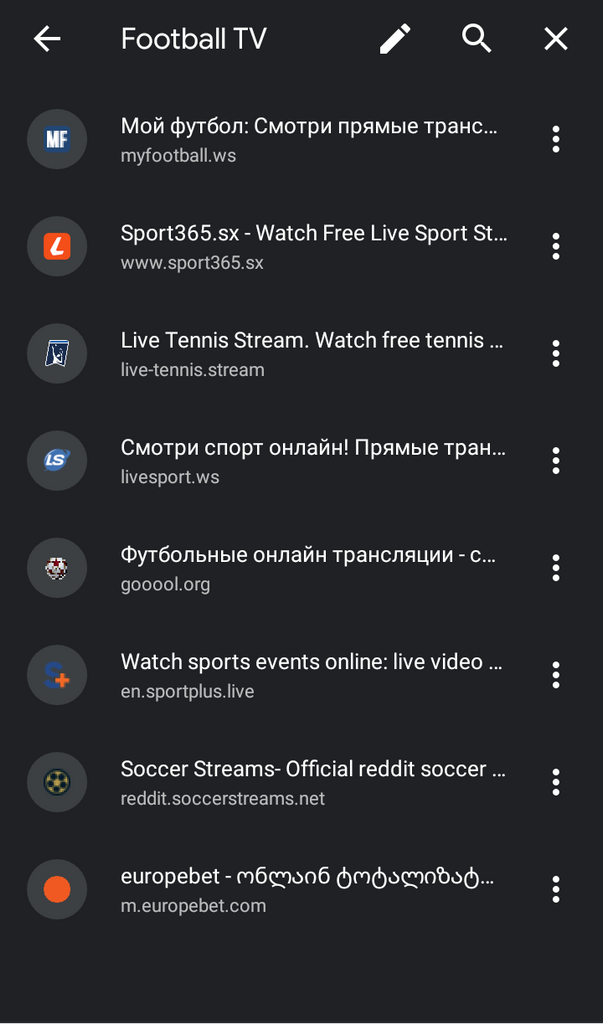The image size is (603, 1024).
Task: Open more options for myfootball.ws
Action: point(556,139)
